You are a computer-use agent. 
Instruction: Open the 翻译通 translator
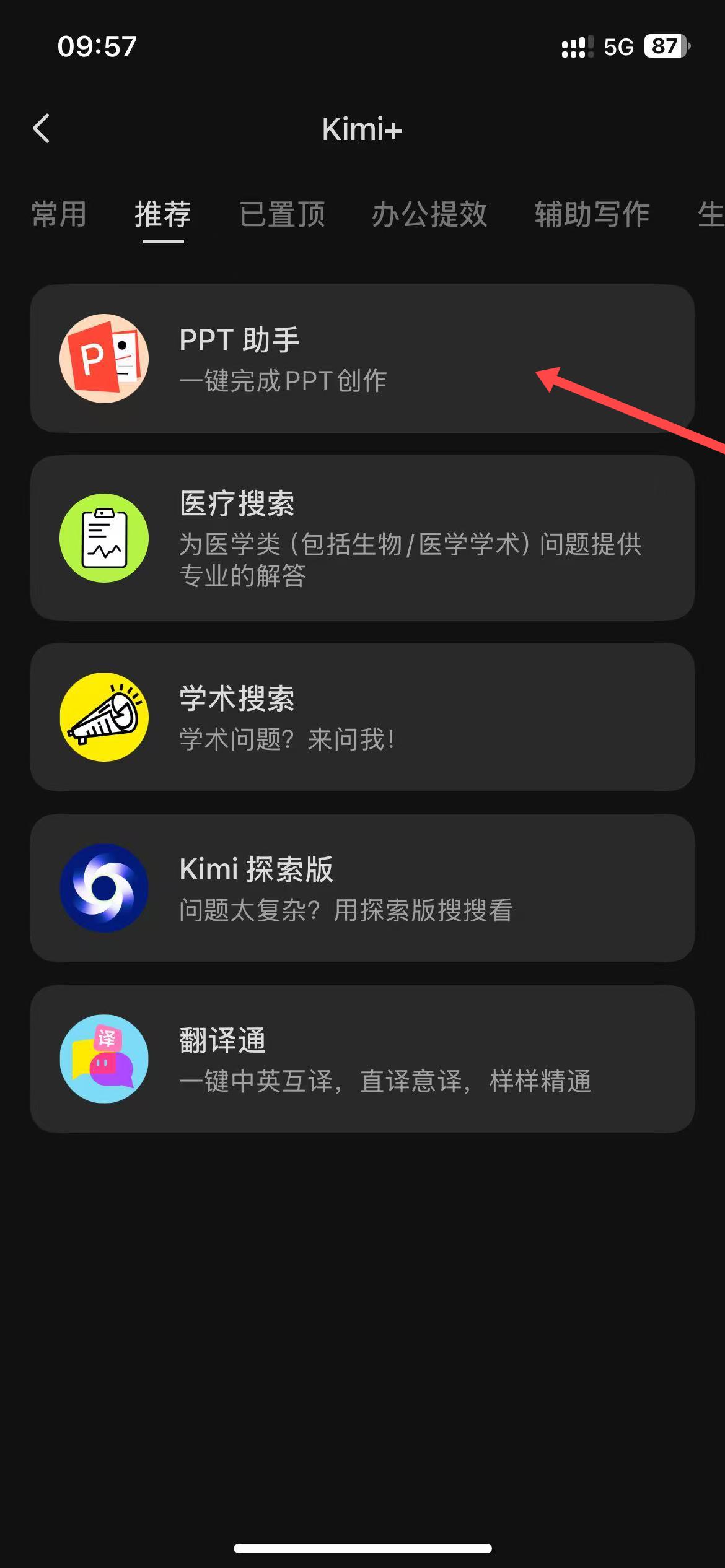coord(362,1059)
